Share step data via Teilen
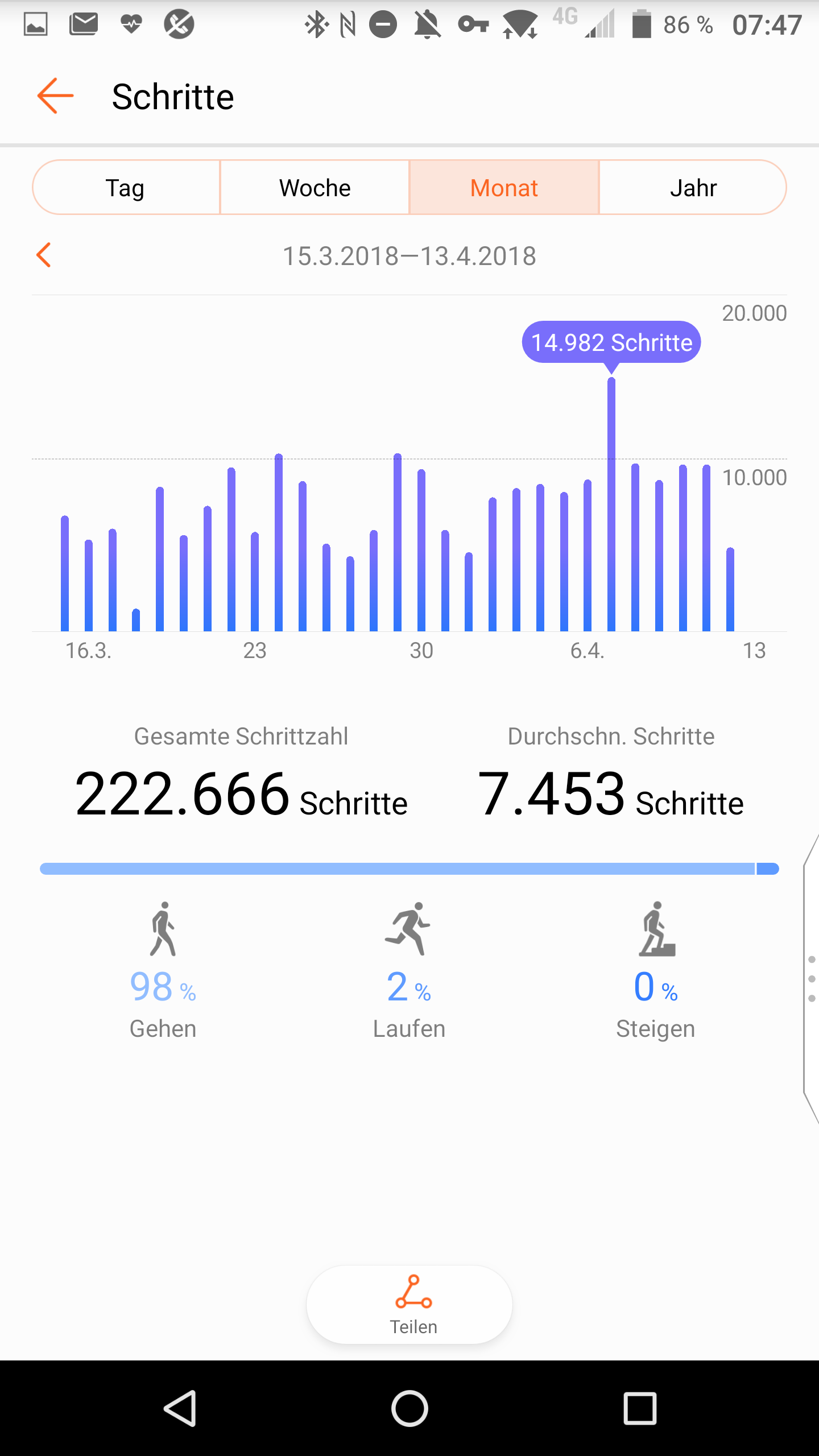Viewport: 819px width, 1456px height. 409,1305
